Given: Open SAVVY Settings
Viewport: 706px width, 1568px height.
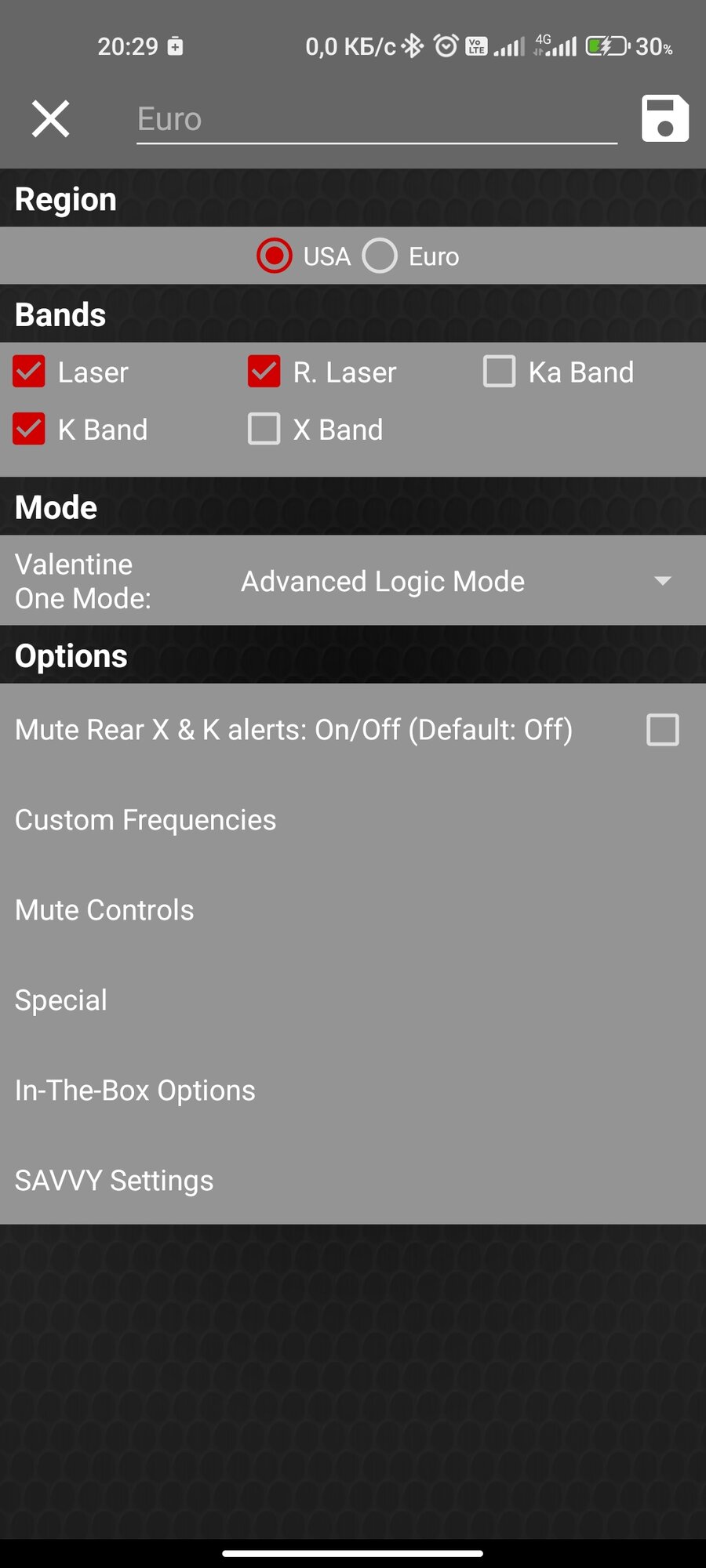Looking at the screenshot, I should (x=115, y=1181).
